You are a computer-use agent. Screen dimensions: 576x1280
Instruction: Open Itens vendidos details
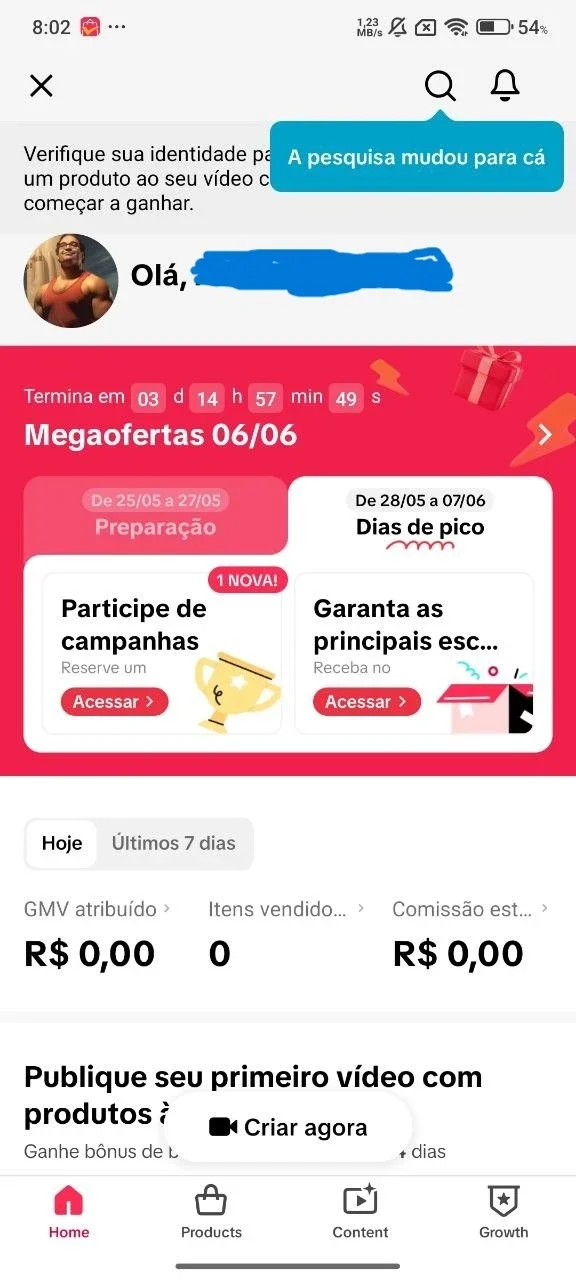[287, 909]
